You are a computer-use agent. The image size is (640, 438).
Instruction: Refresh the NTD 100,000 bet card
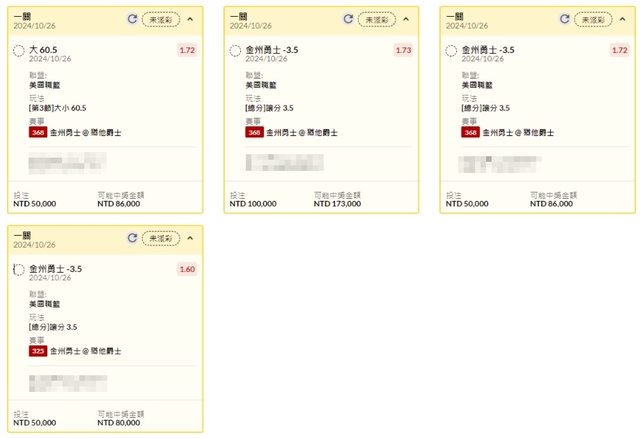(x=348, y=18)
